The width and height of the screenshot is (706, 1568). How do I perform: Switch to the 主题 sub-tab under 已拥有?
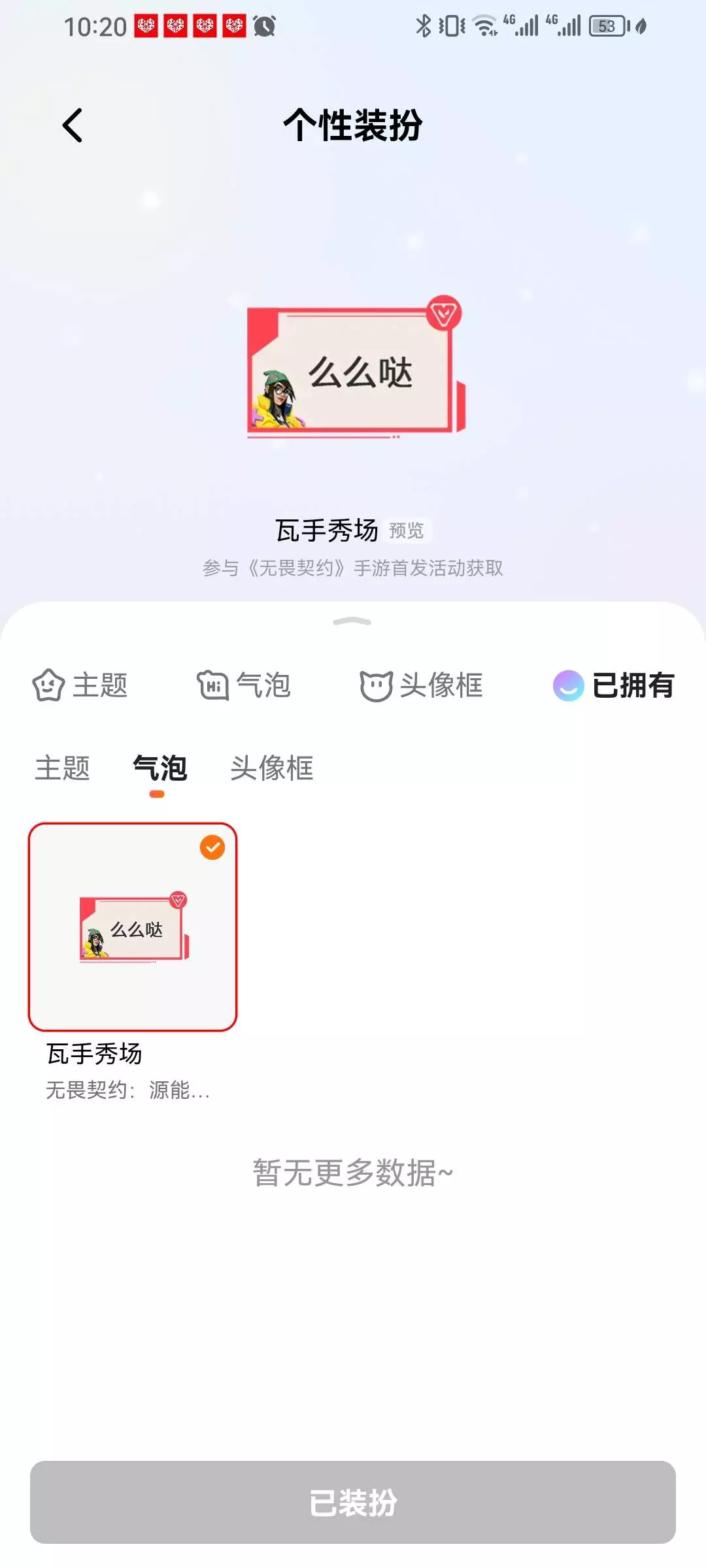(62, 768)
